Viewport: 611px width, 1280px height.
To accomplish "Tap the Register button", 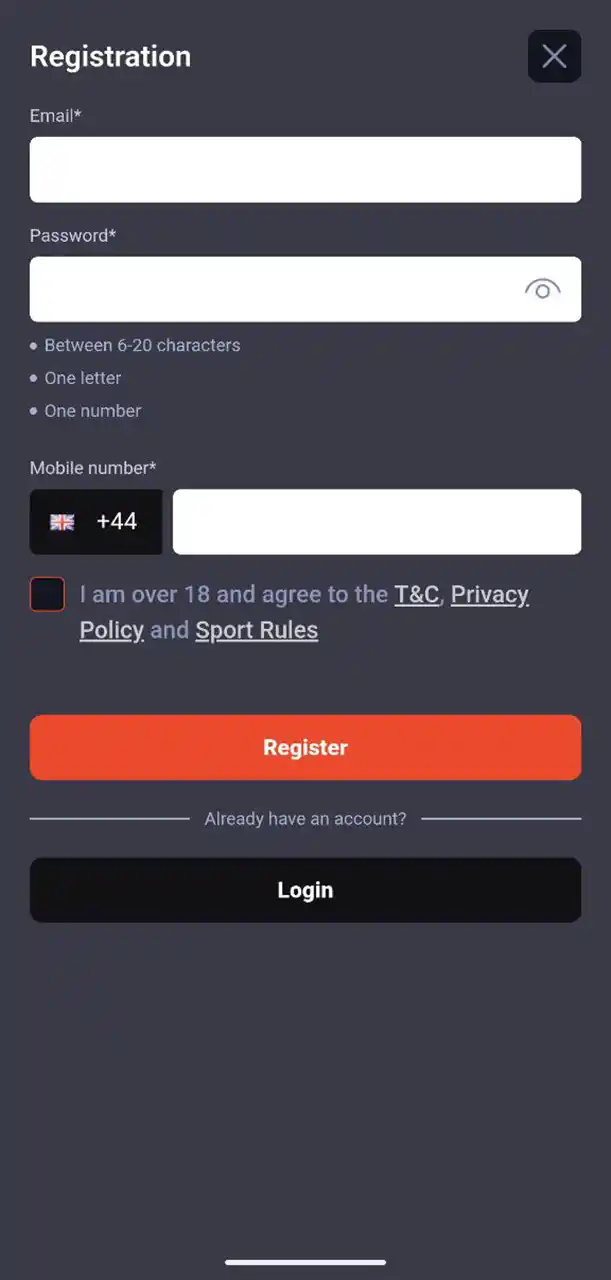I will point(305,747).
